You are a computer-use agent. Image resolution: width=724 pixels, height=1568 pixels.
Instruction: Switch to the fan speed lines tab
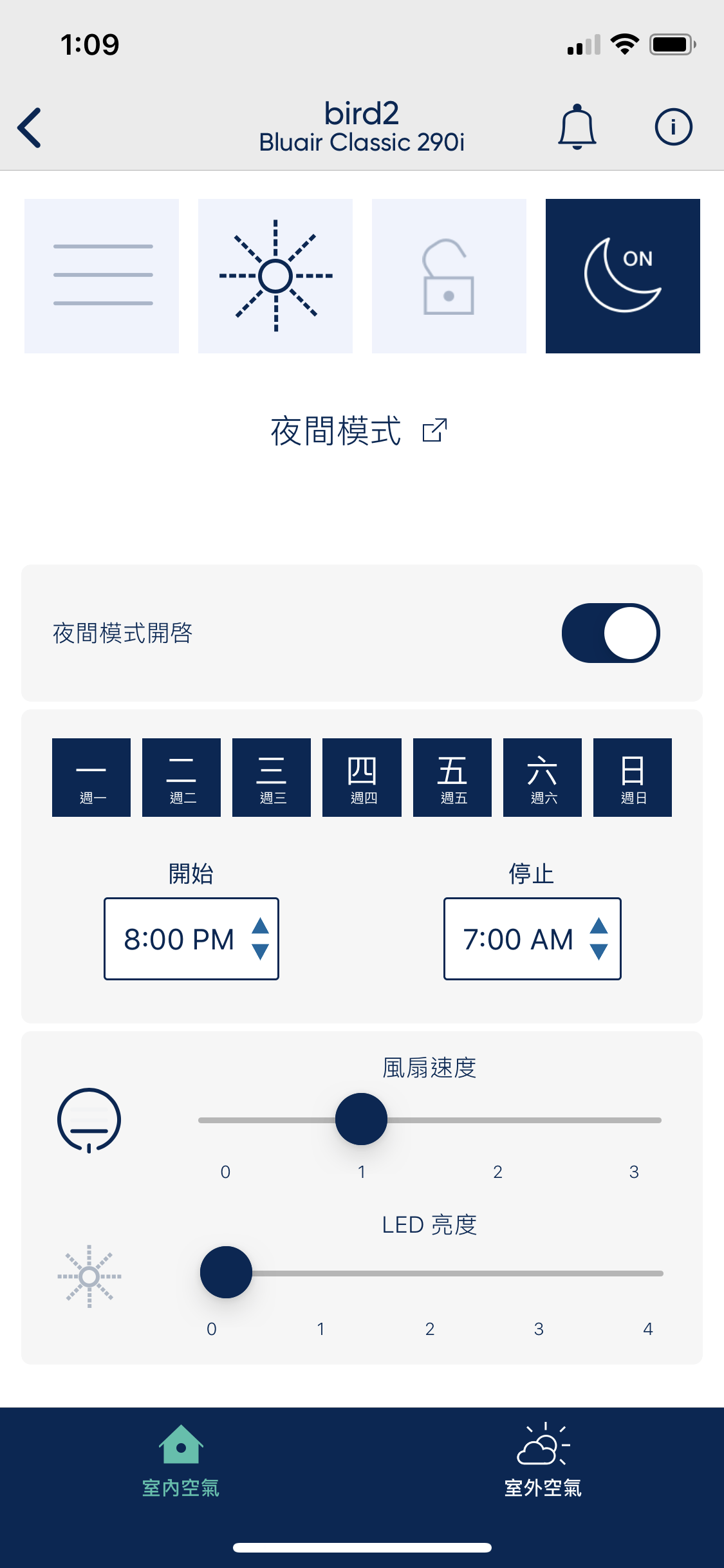[x=102, y=275]
